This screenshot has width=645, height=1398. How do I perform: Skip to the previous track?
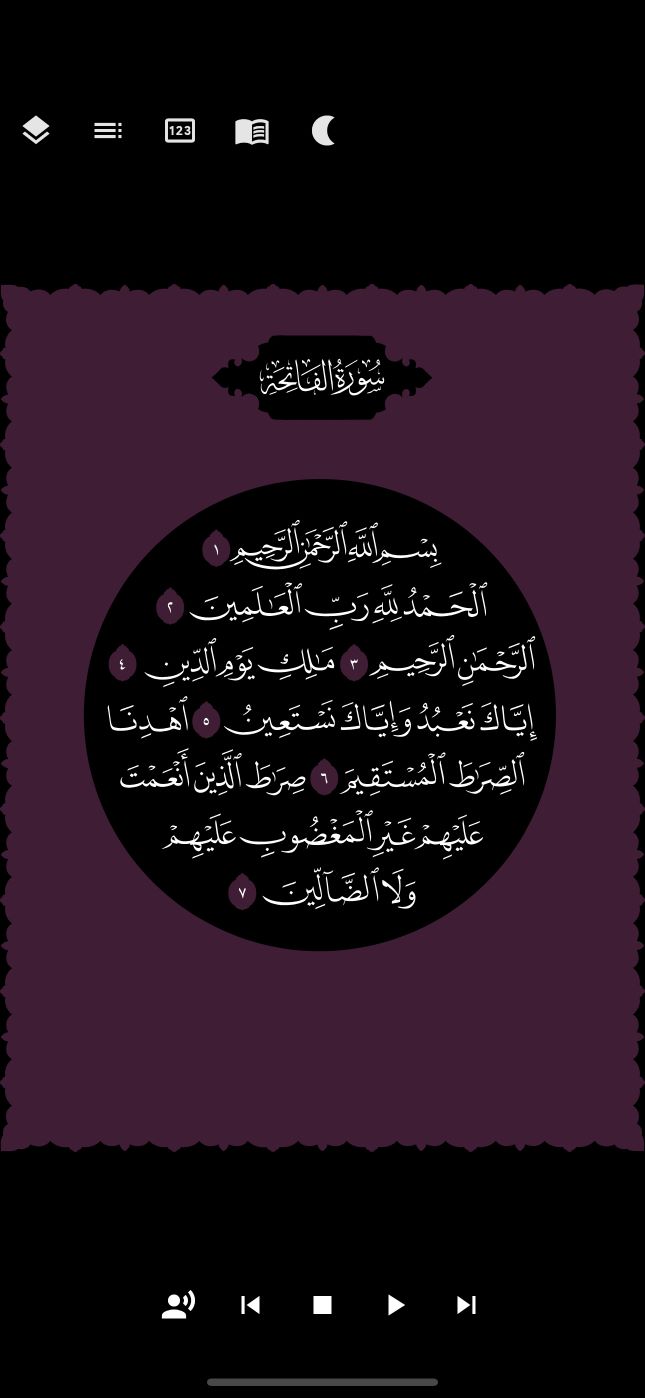coord(251,1305)
